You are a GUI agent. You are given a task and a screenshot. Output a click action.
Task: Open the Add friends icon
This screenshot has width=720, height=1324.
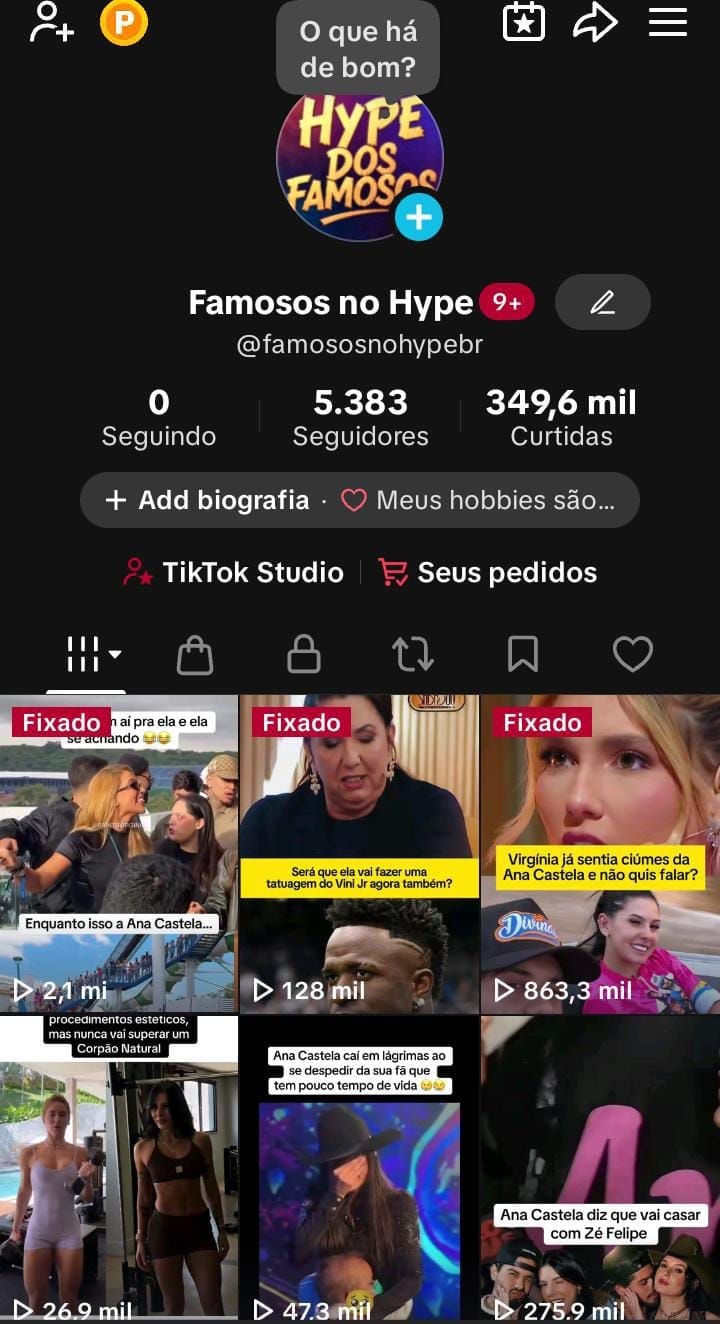pos(50,22)
